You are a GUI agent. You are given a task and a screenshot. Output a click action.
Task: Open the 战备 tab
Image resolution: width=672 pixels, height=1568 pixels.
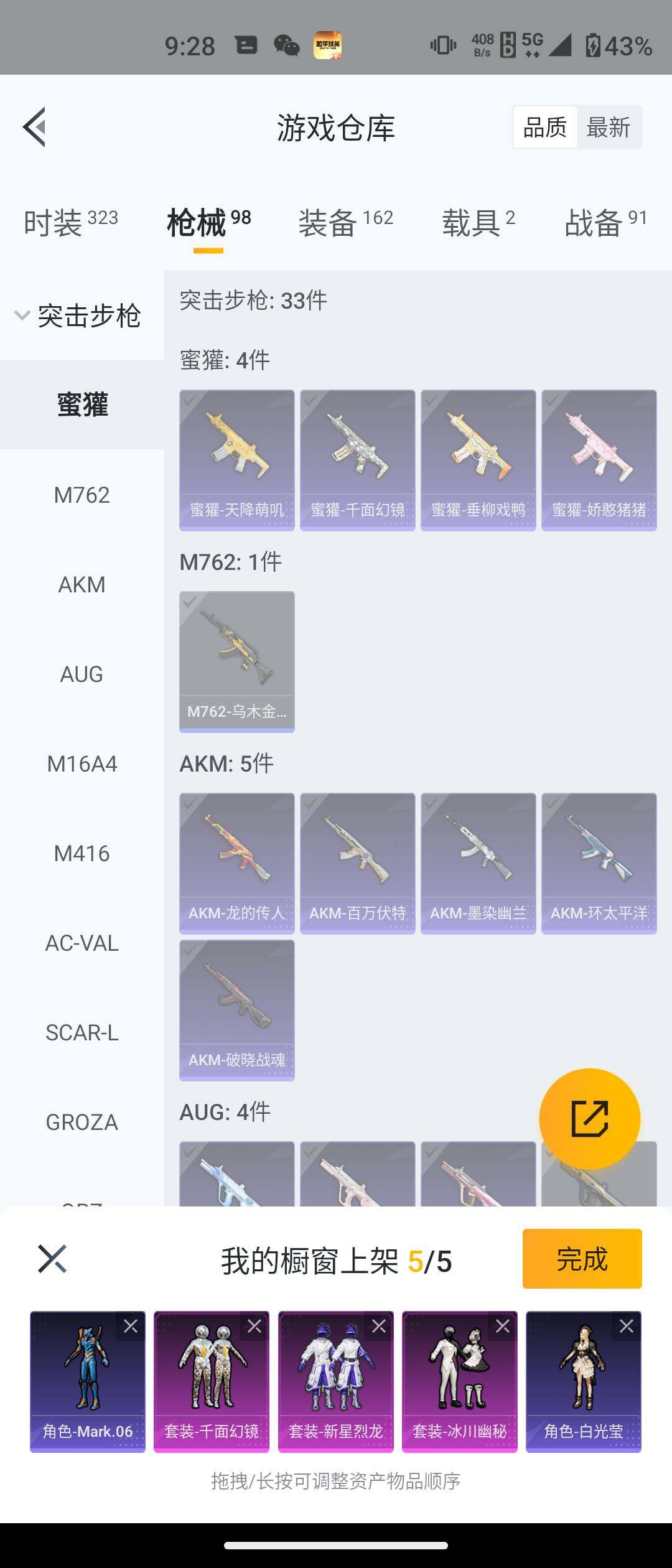coord(605,222)
